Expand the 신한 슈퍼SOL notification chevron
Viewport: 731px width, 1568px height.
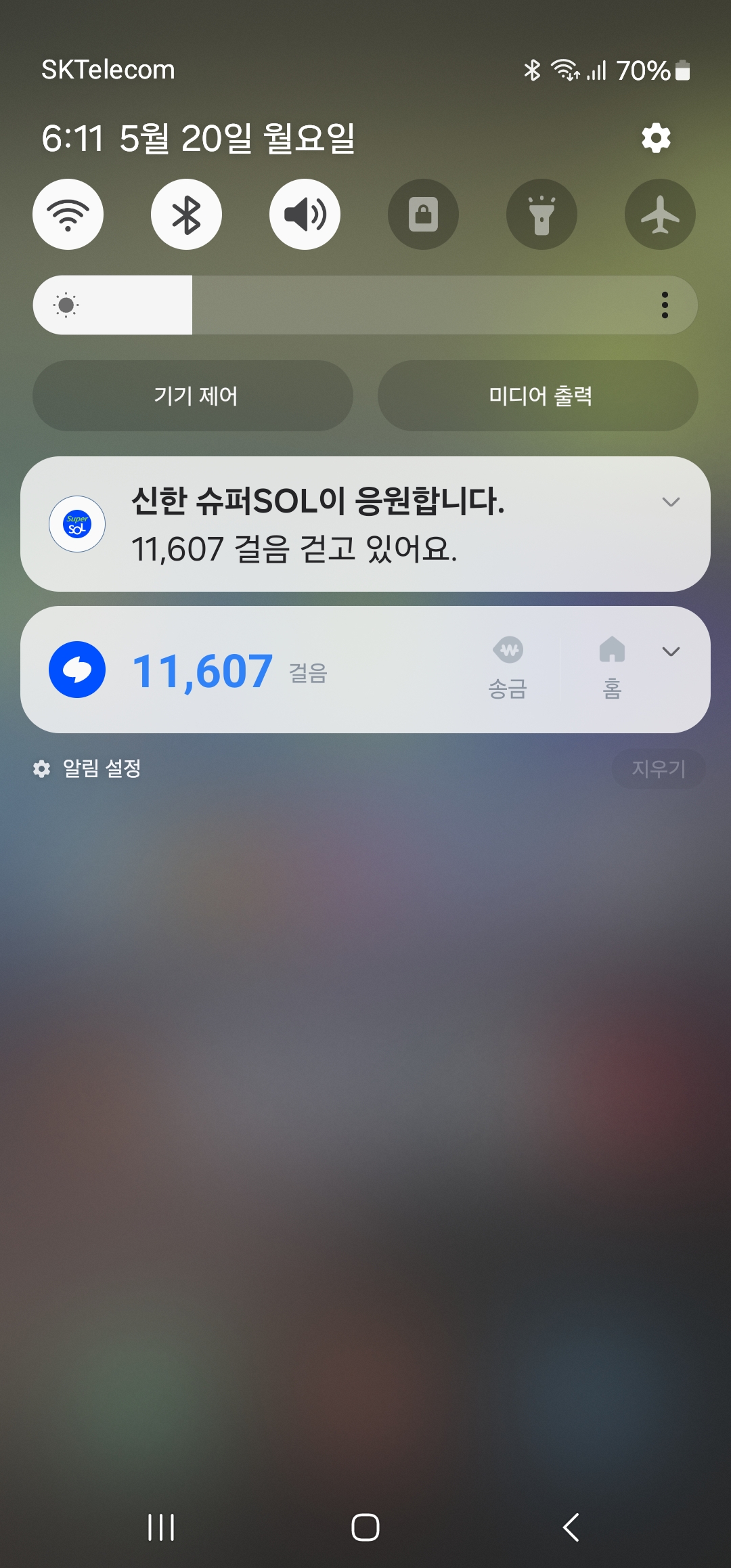[x=671, y=502]
